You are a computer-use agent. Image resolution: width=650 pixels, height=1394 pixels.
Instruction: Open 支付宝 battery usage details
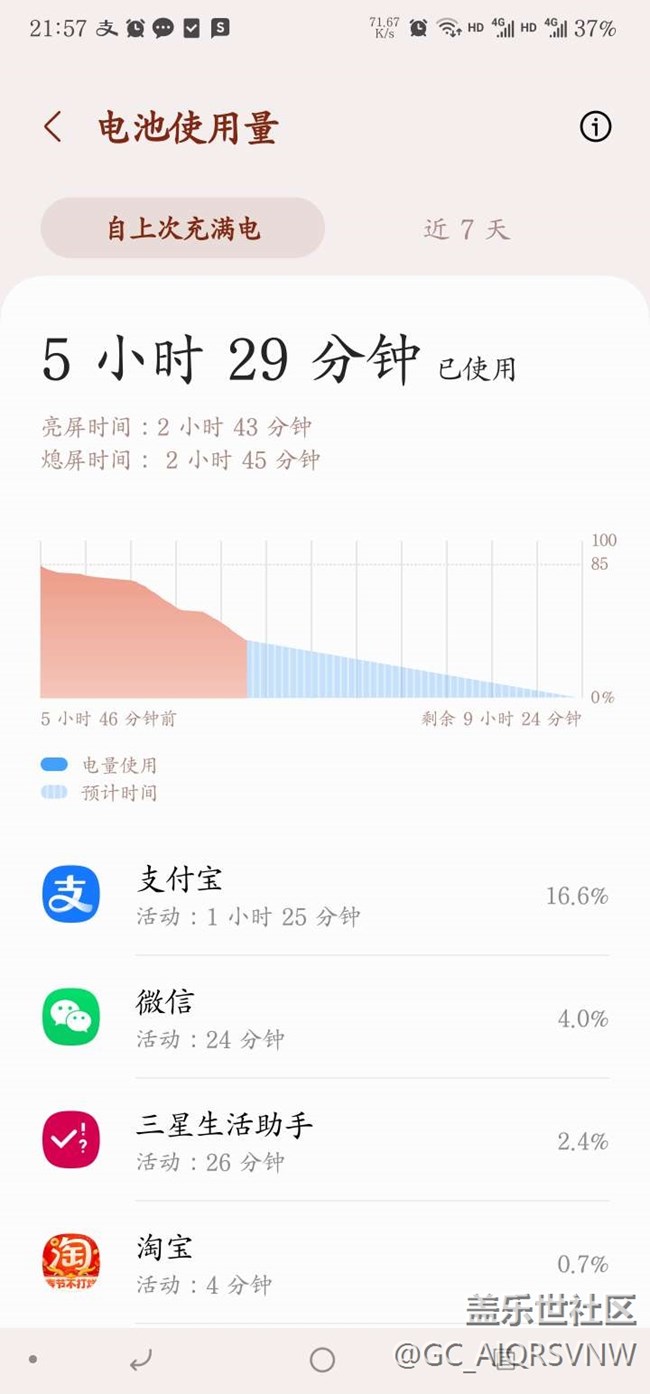pos(325,895)
